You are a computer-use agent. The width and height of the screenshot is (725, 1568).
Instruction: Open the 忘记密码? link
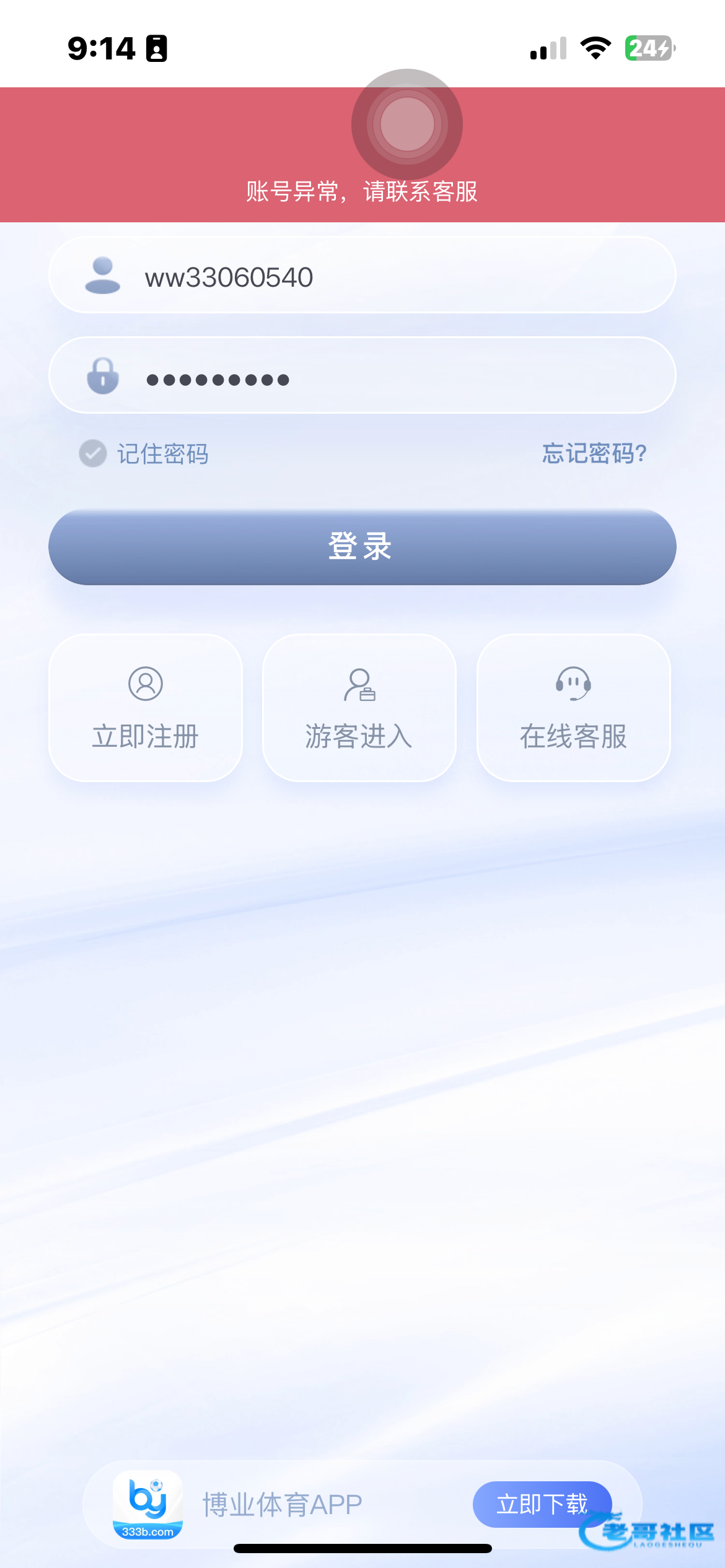[x=594, y=453]
